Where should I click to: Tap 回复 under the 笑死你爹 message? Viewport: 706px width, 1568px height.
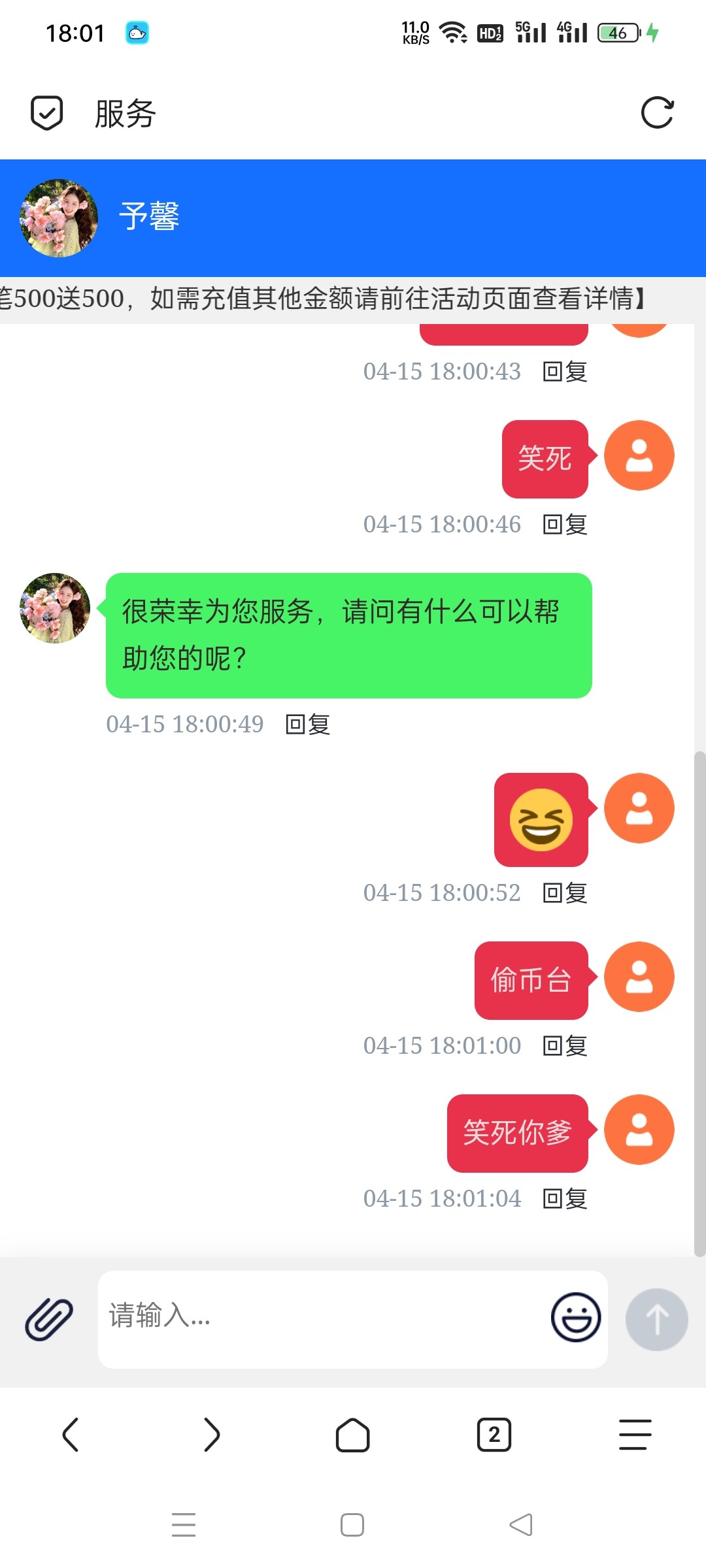pyautogui.click(x=563, y=1198)
